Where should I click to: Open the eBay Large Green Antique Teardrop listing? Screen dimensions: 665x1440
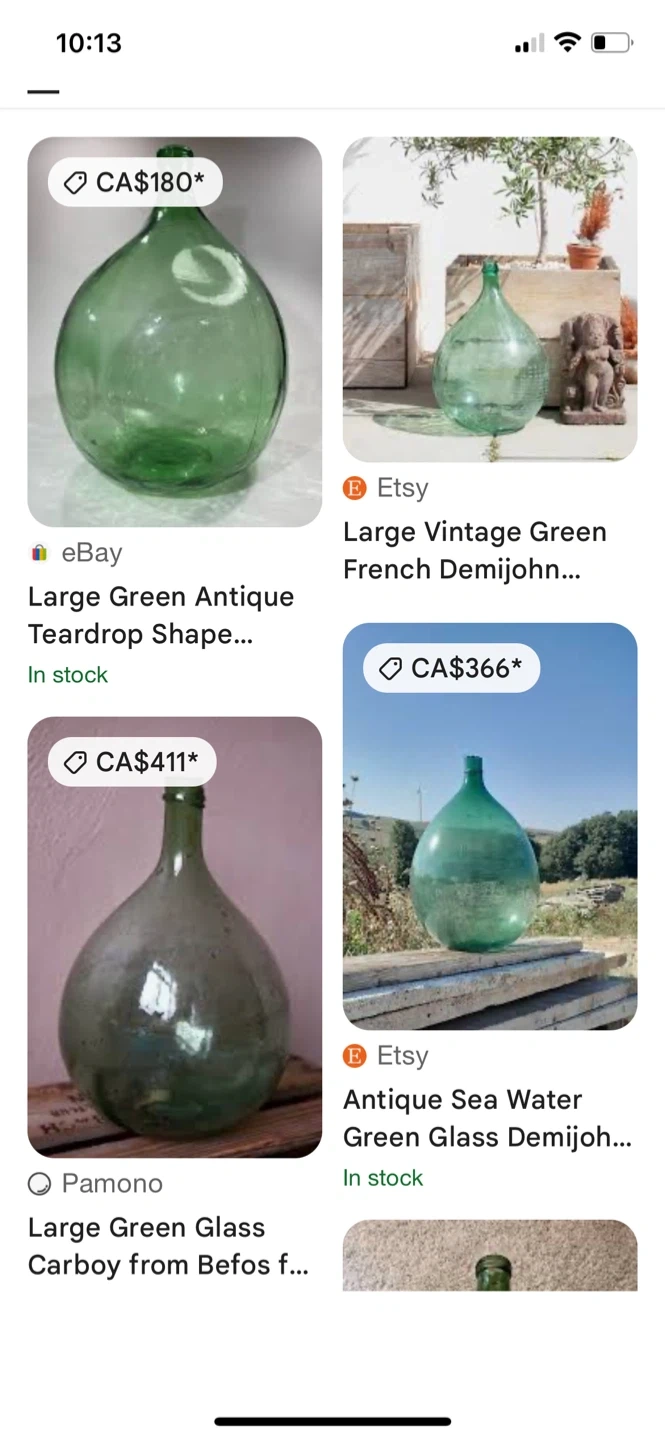click(x=174, y=332)
